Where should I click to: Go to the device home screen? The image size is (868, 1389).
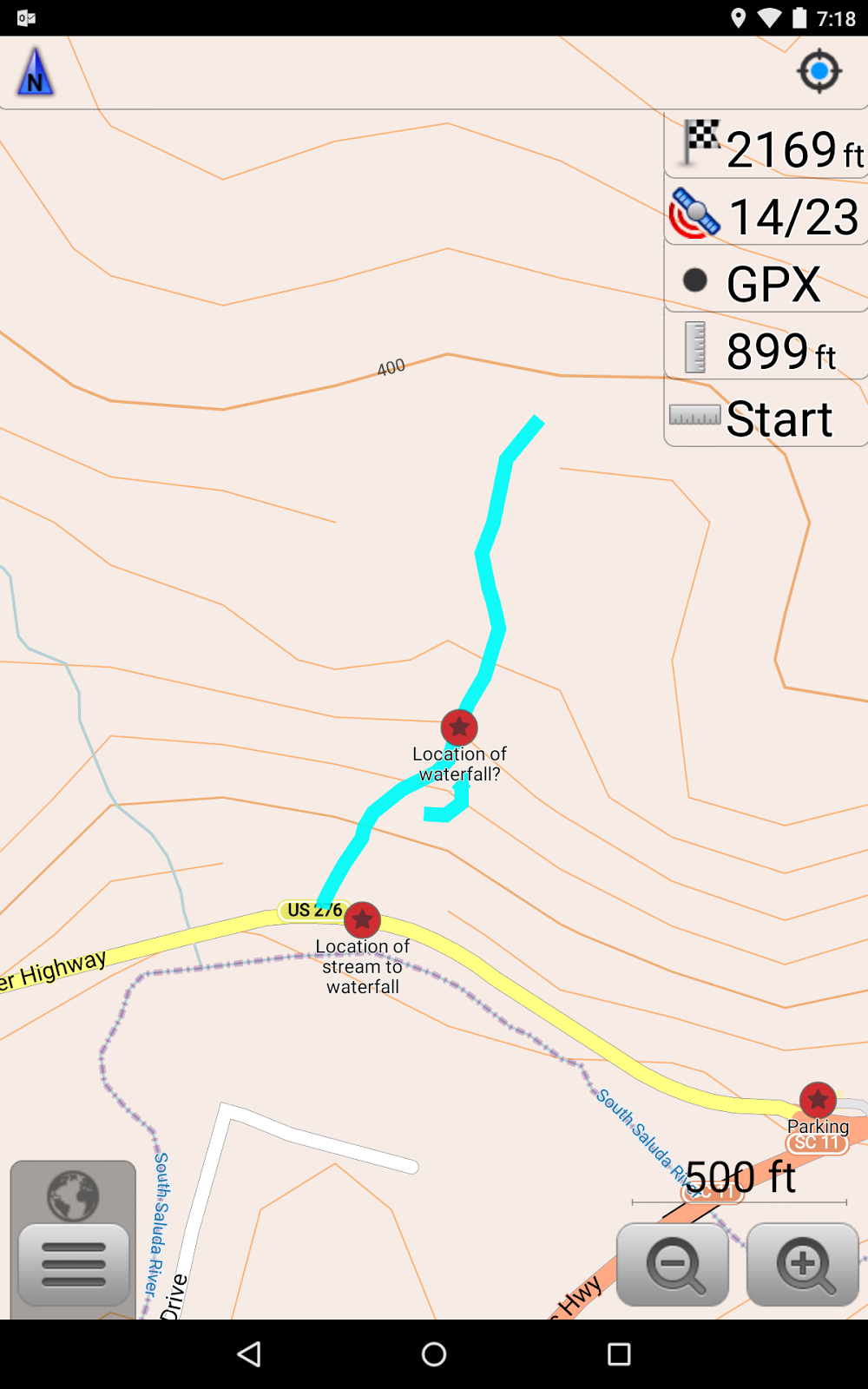(434, 1354)
